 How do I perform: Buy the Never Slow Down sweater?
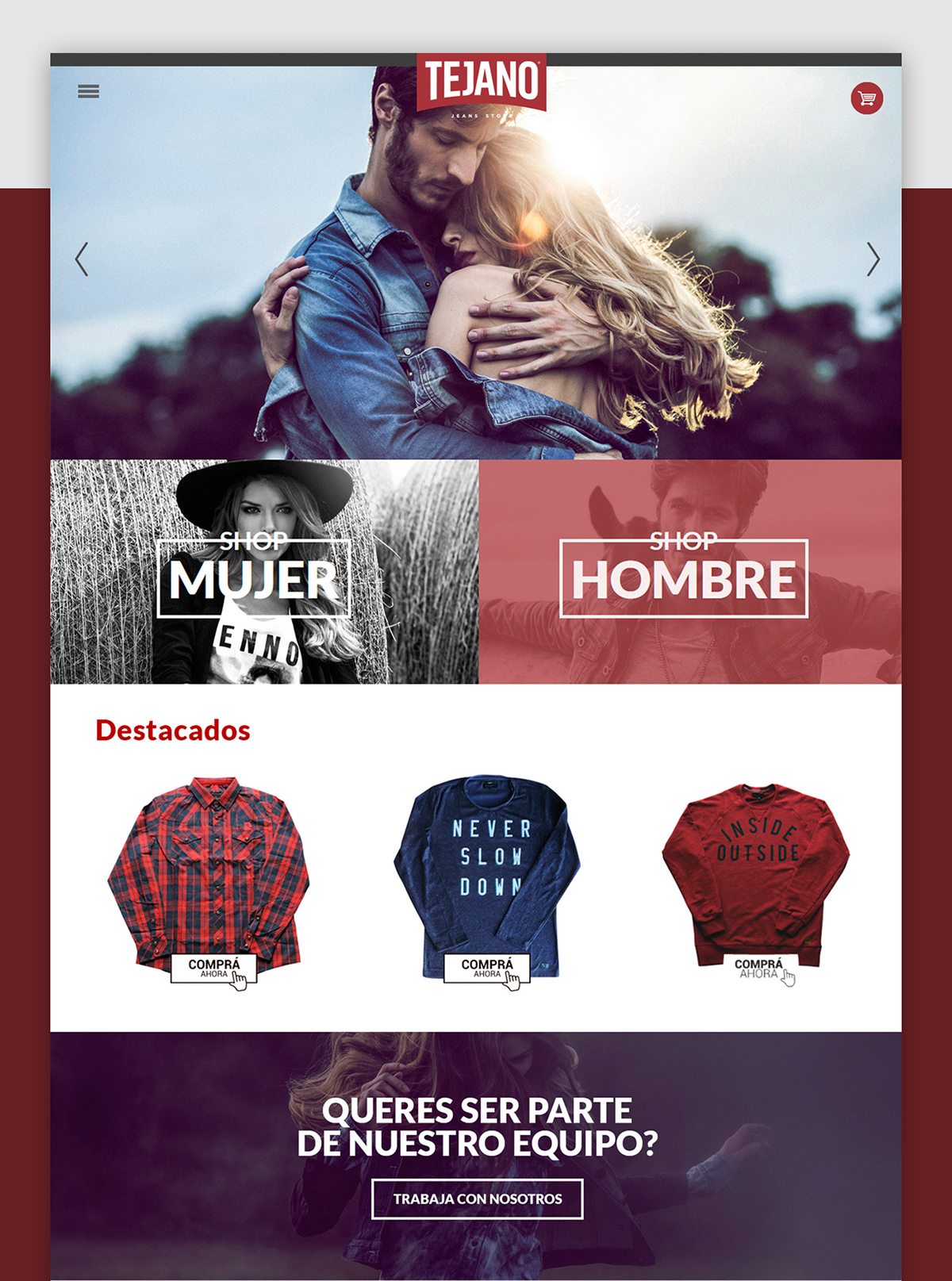(487, 968)
